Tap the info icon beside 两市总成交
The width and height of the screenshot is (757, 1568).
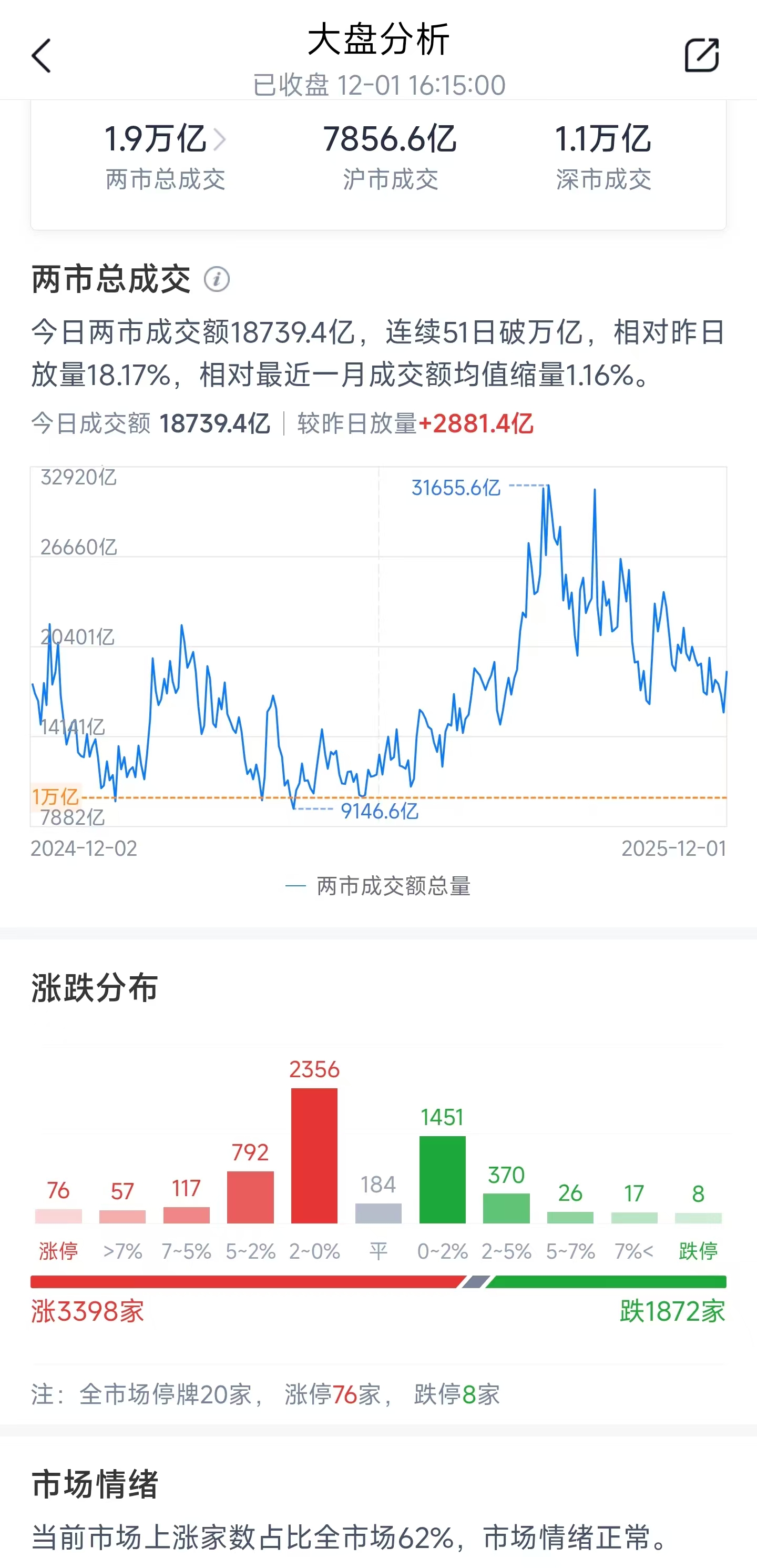tap(217, 279)
